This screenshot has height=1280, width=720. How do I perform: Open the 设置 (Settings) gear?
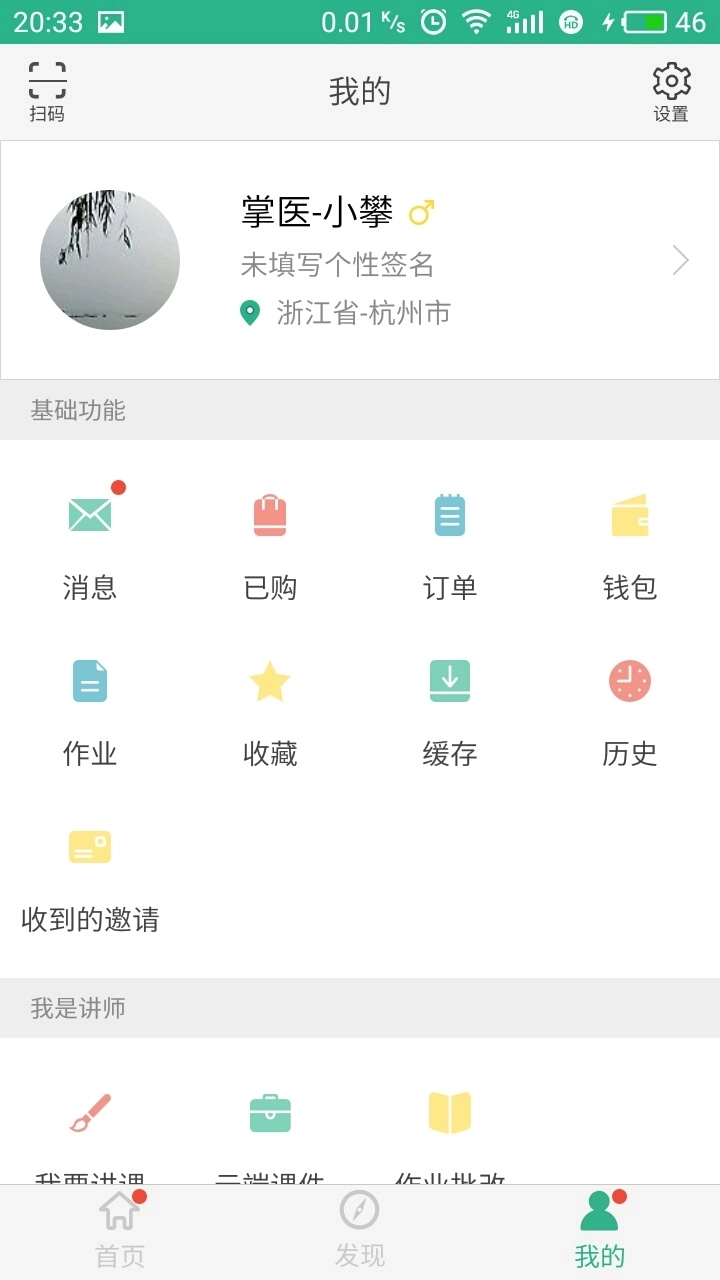[670, 90]
